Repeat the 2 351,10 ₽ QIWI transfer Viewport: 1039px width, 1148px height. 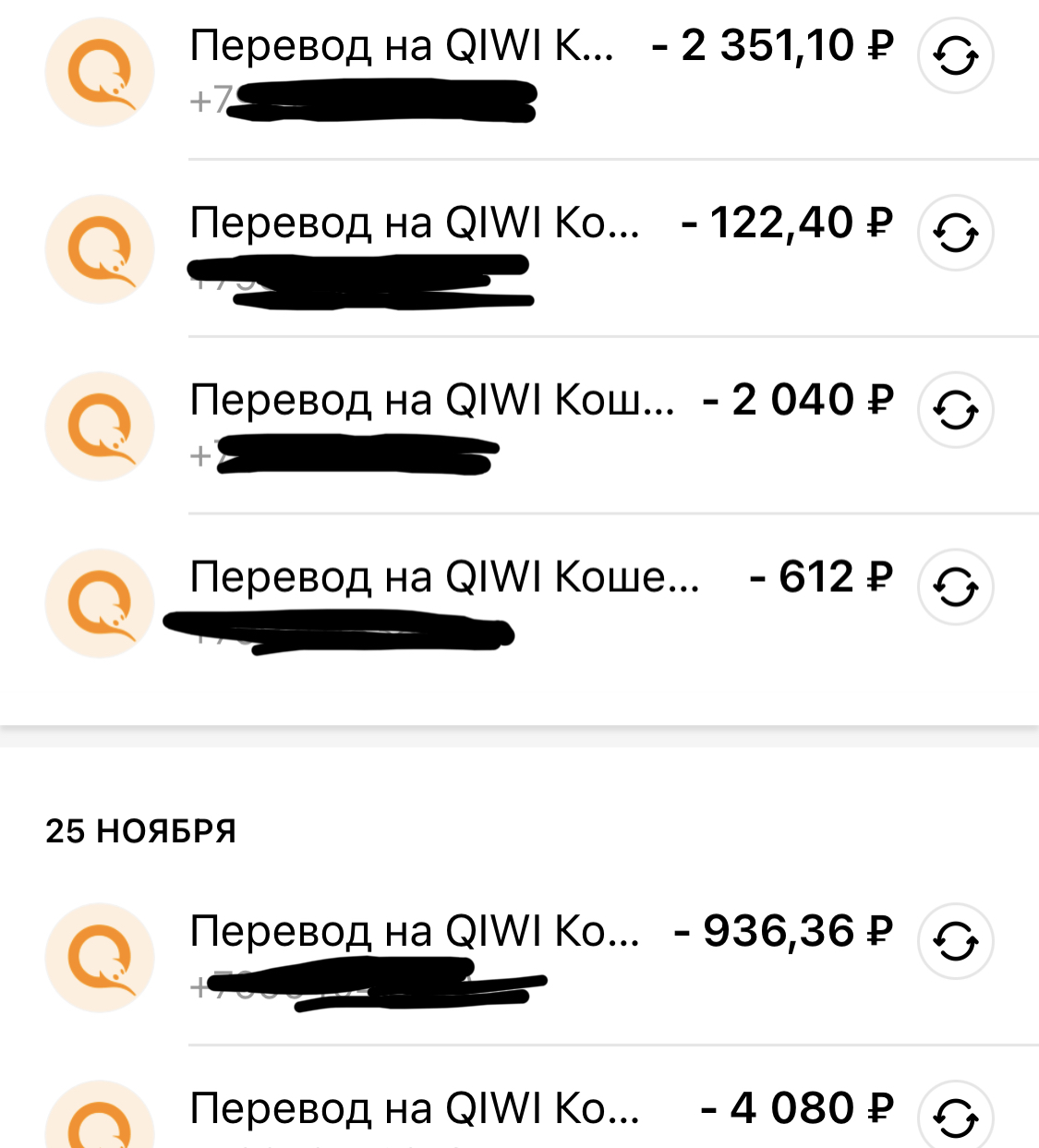[x=955, y=56]
